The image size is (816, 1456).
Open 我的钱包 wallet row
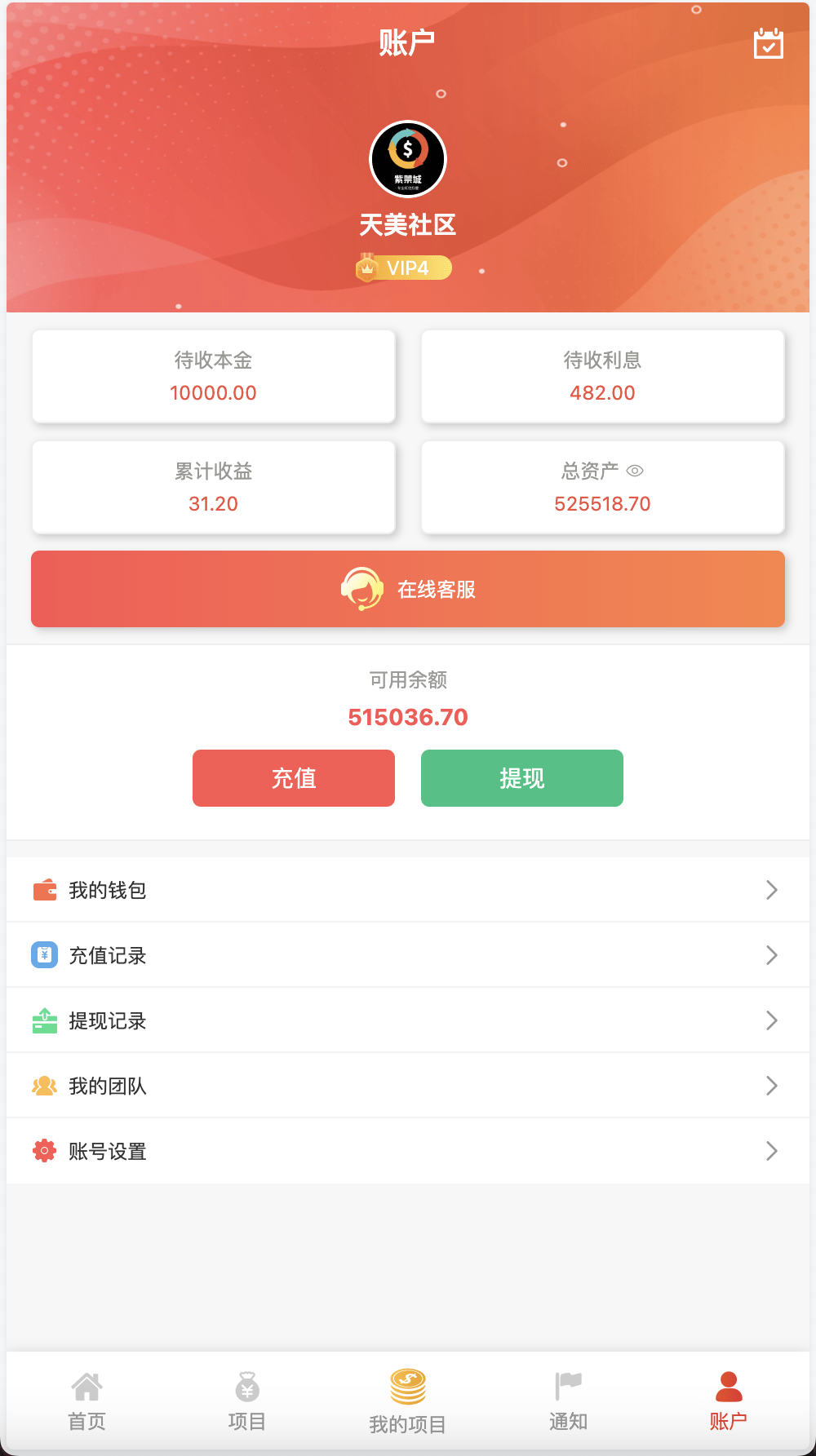(x=408, y=890)
